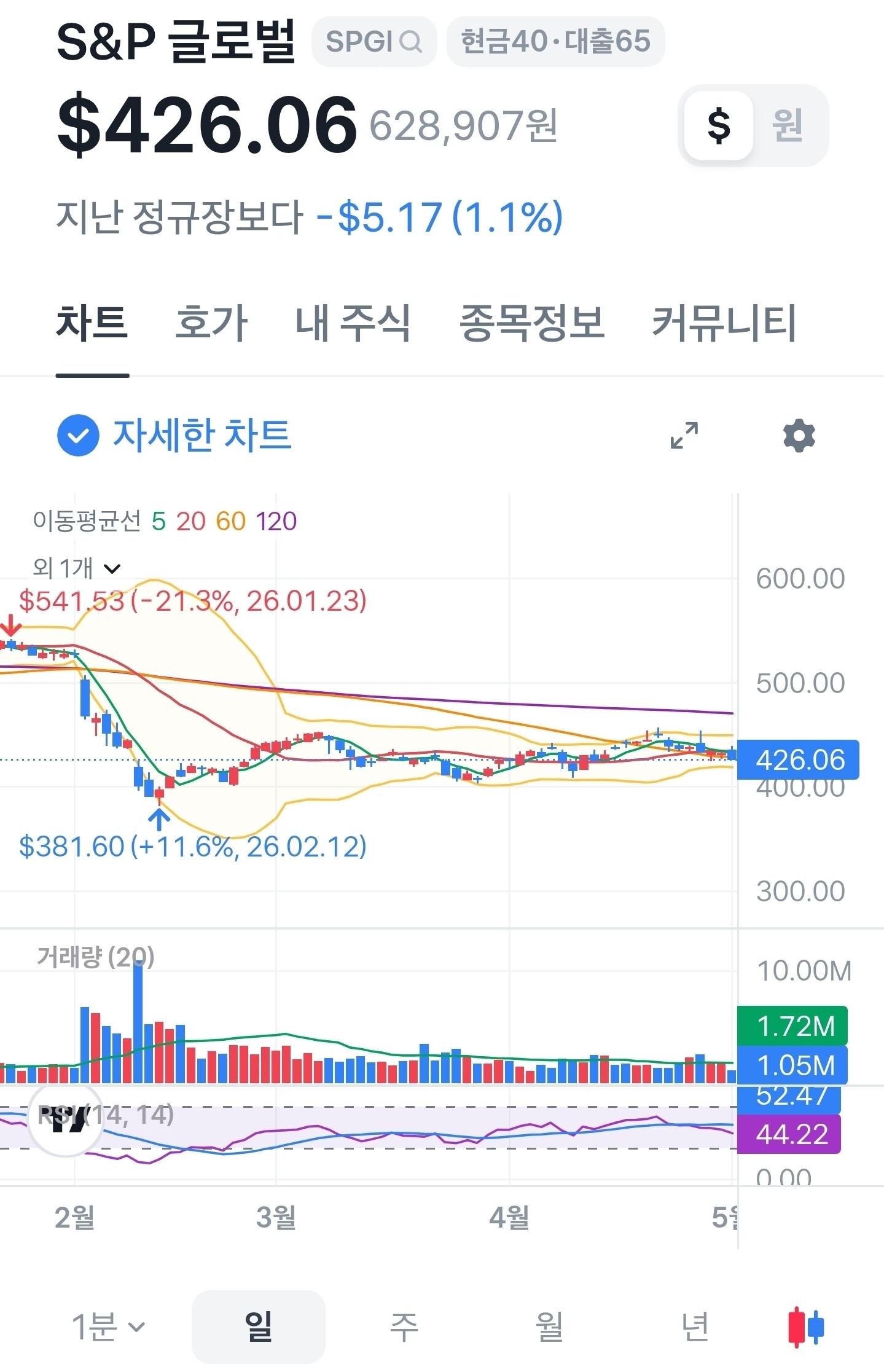Change chart type via candlestick icon
This screenshot has height=1372, width=884.
click(x=806, y=1327)
